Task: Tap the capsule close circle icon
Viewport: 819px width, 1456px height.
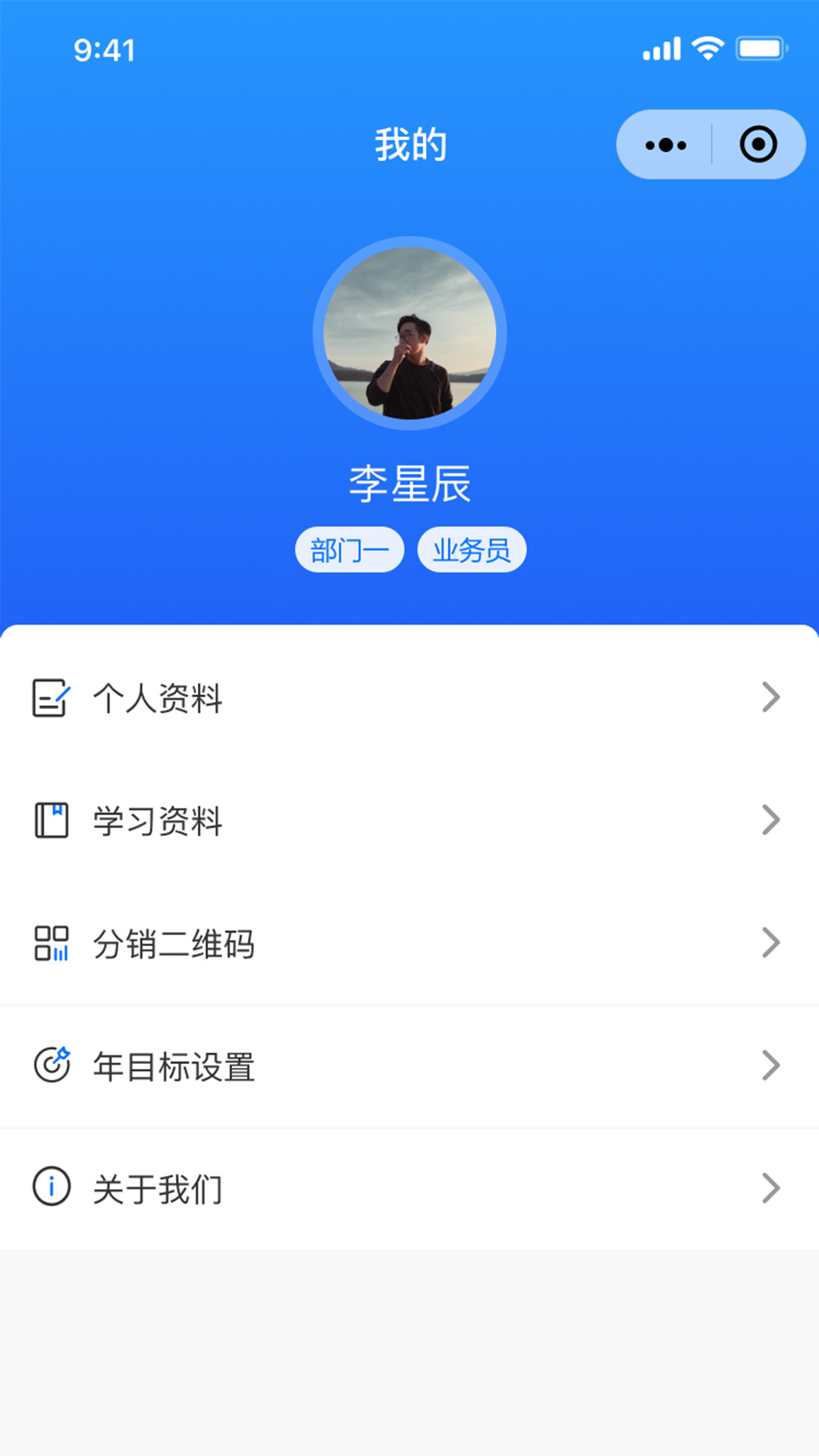Action: 758,143
